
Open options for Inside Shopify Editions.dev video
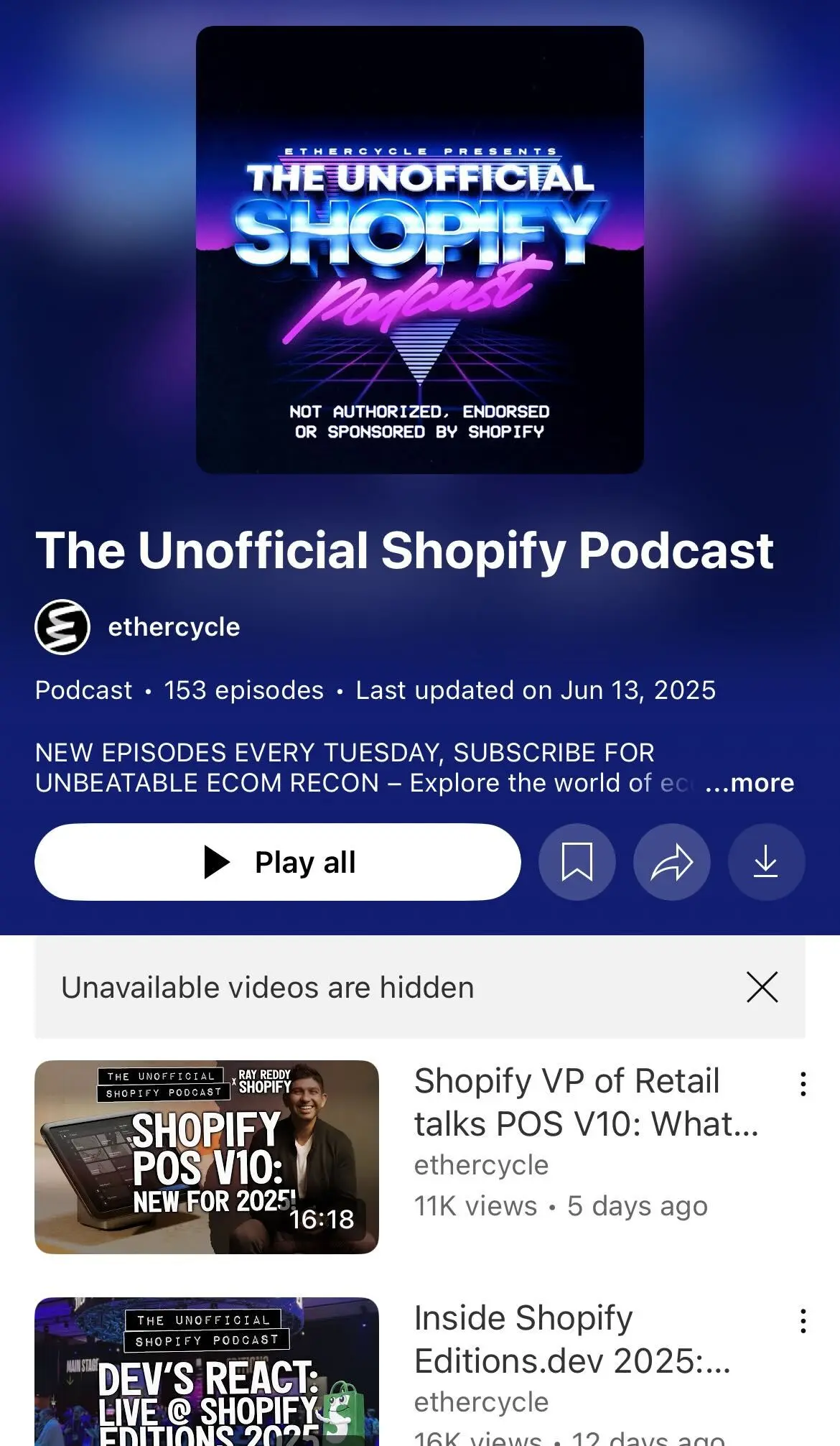click(x=803, y=1321)
